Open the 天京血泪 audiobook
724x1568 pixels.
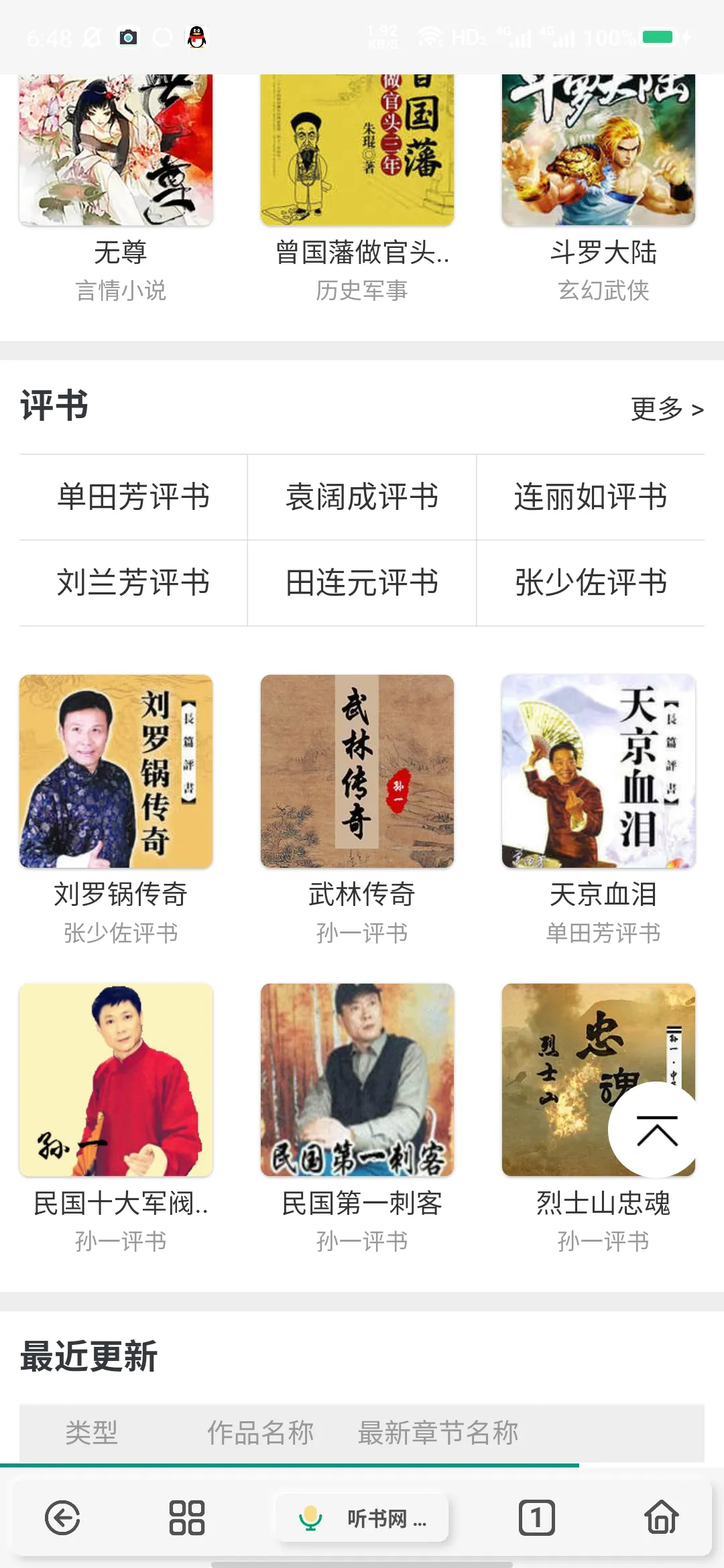[x=599, y=771]
